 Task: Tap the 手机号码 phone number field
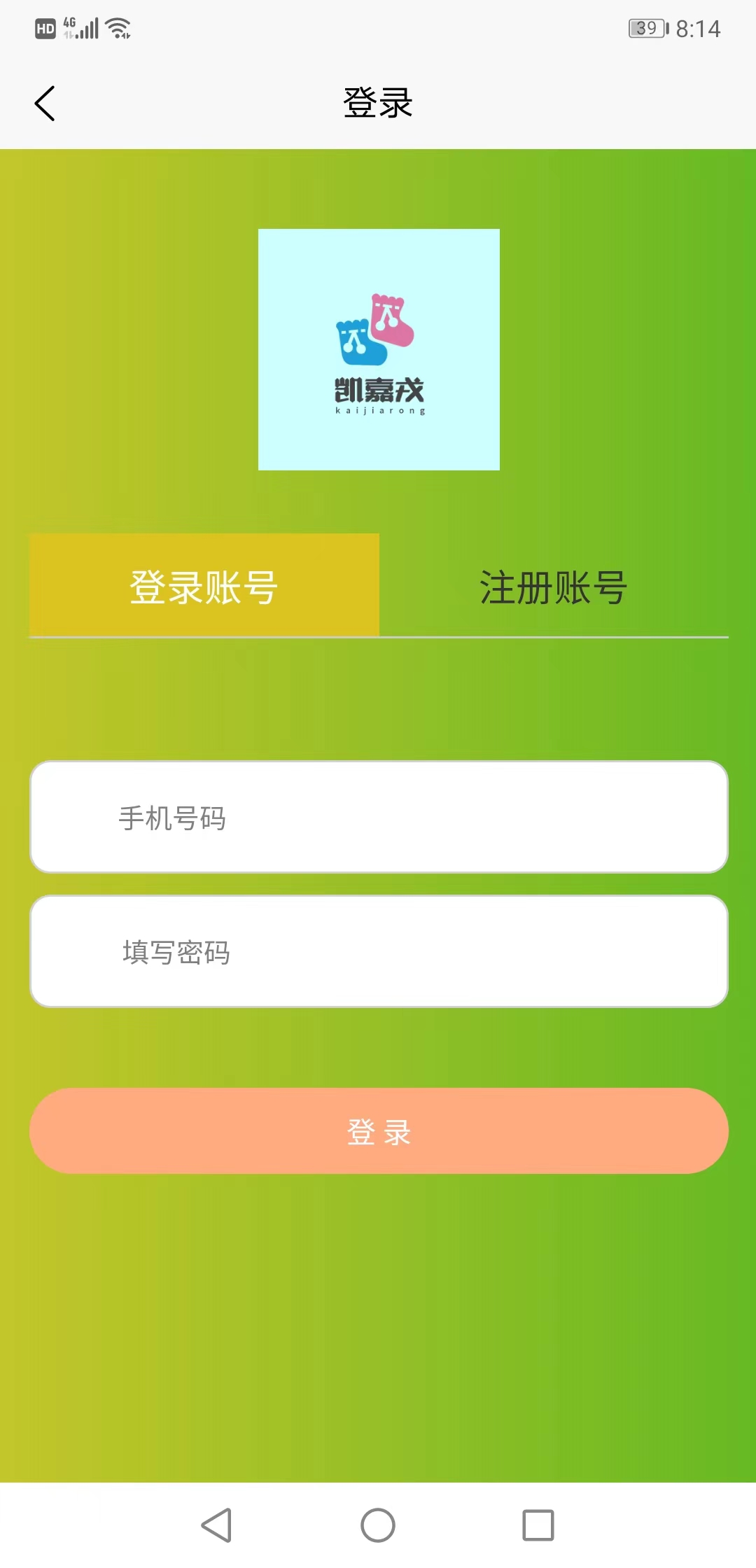click(x=378, y=815)
